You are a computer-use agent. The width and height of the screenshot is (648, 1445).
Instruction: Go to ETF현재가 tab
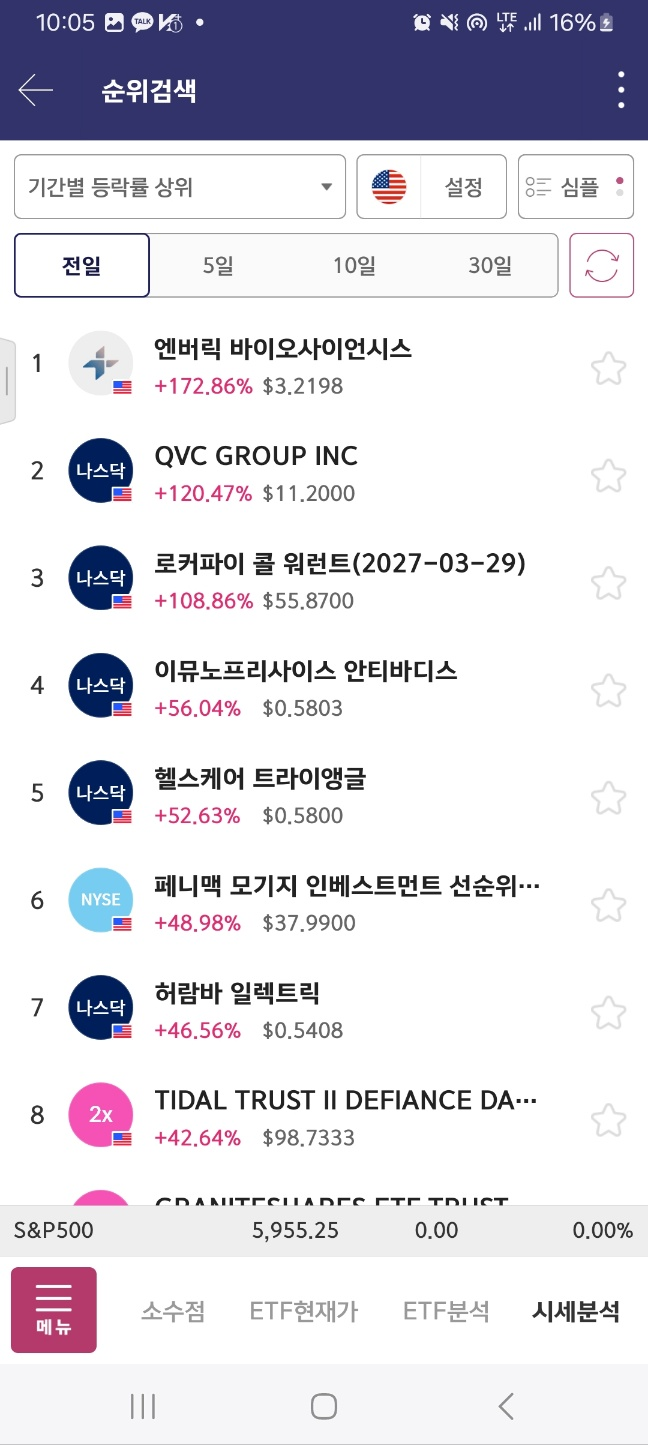click(304, 1311)
